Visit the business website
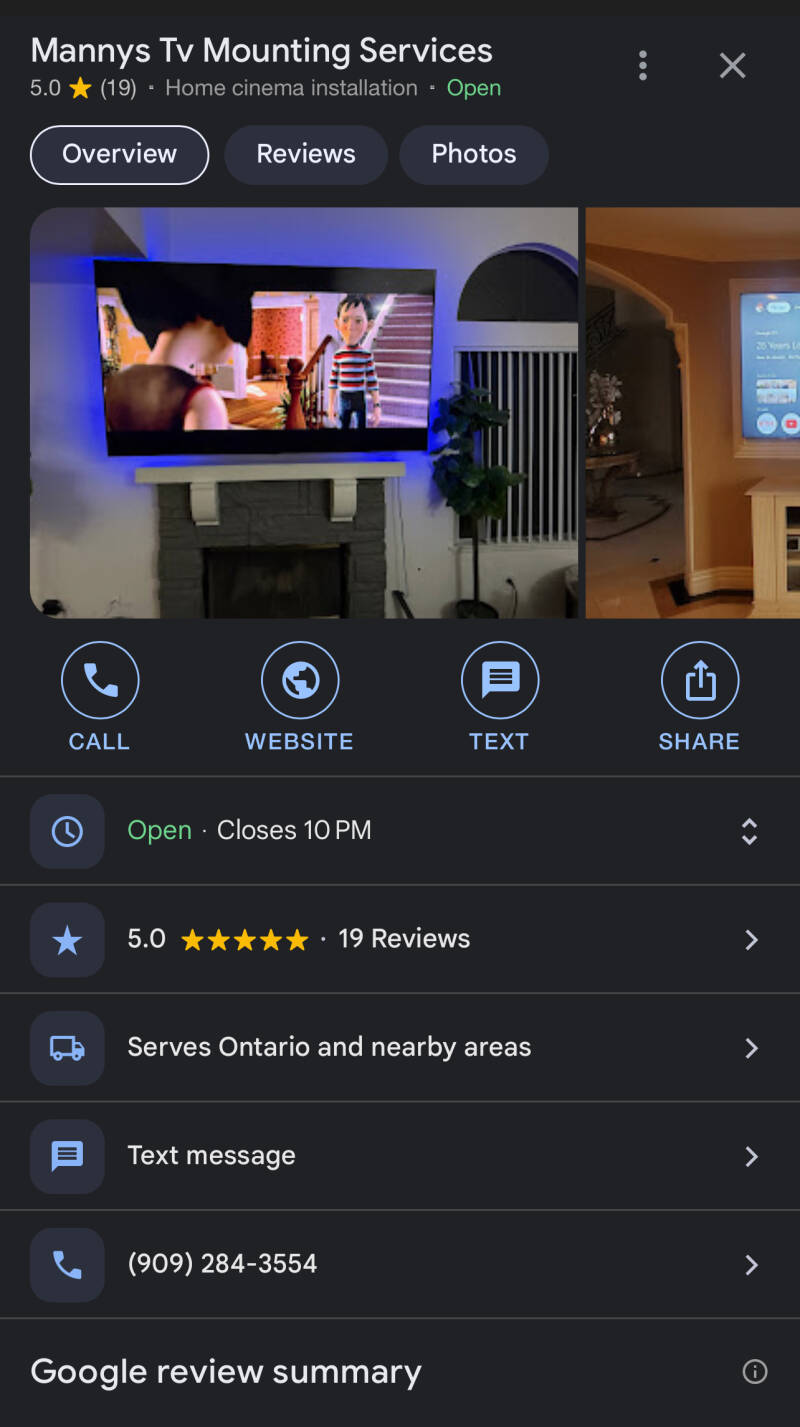The height and width of the screenshot is (1427, 800). [299, 696]
